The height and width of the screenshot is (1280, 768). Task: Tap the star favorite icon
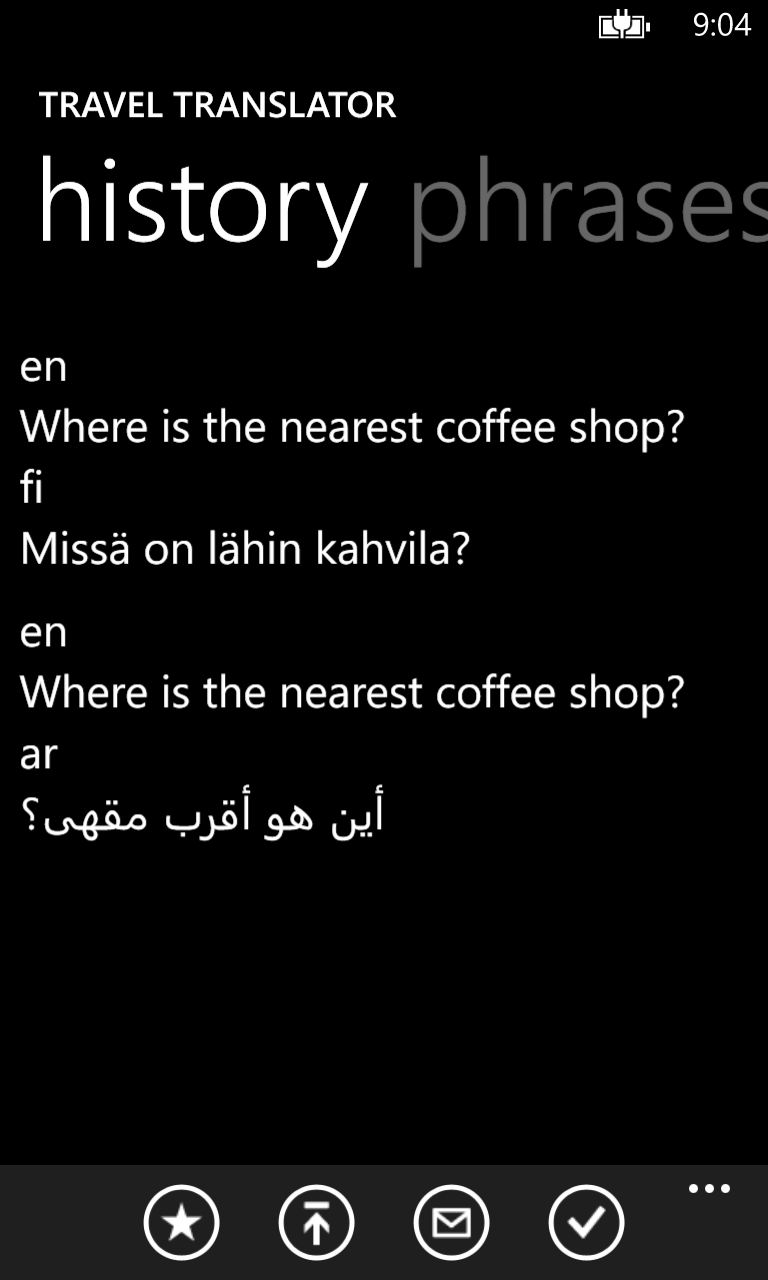181,1222
